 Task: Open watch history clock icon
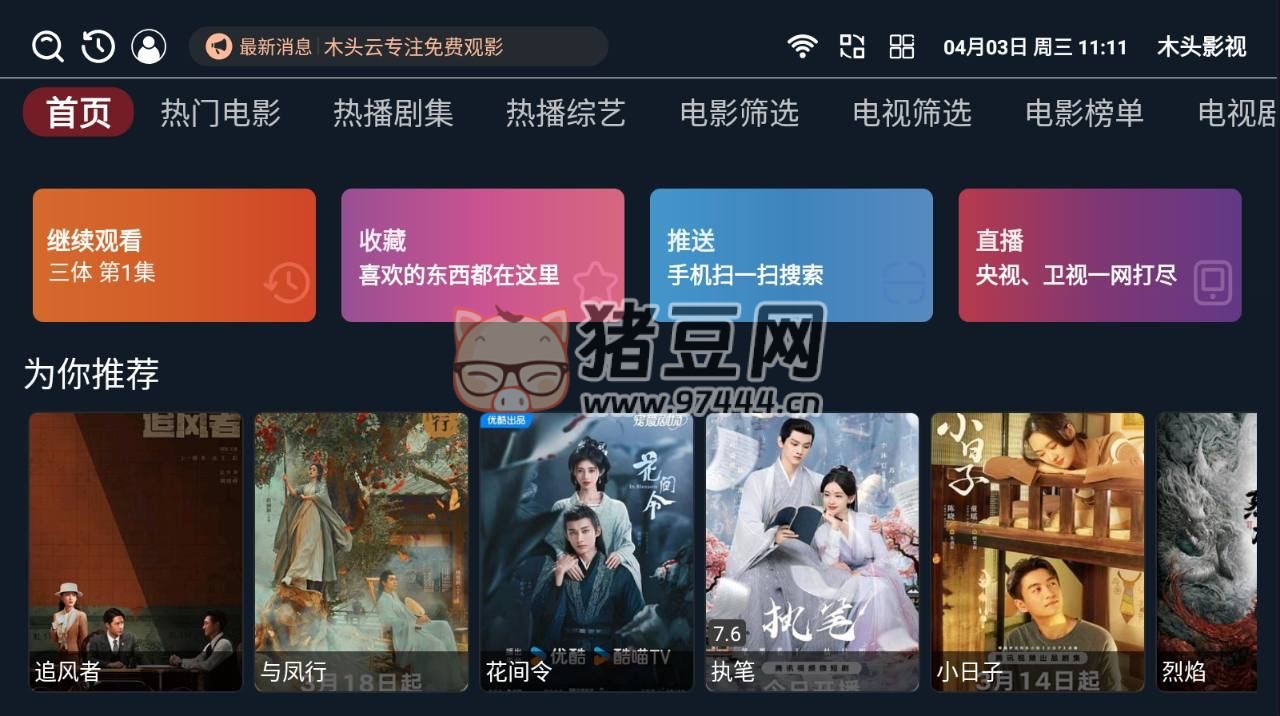point(98,46)
